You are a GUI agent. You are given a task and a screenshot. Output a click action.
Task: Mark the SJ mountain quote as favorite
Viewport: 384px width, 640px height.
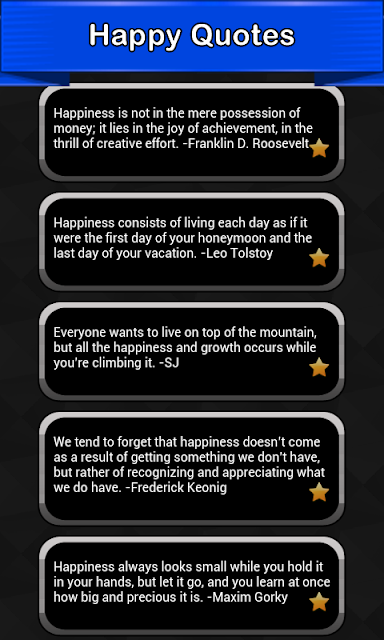[x=319, y=367]
